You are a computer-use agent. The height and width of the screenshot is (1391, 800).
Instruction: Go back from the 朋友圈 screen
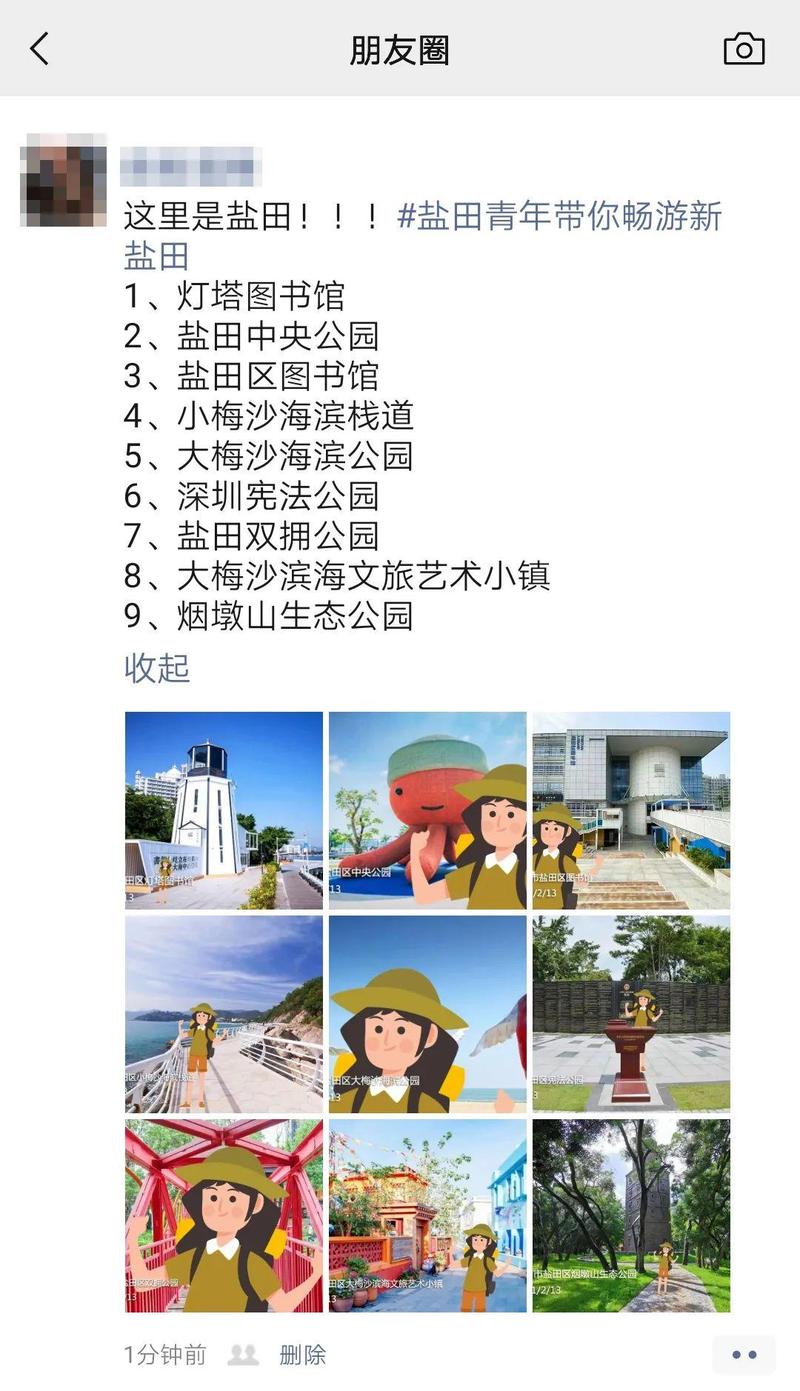[40, 48]
